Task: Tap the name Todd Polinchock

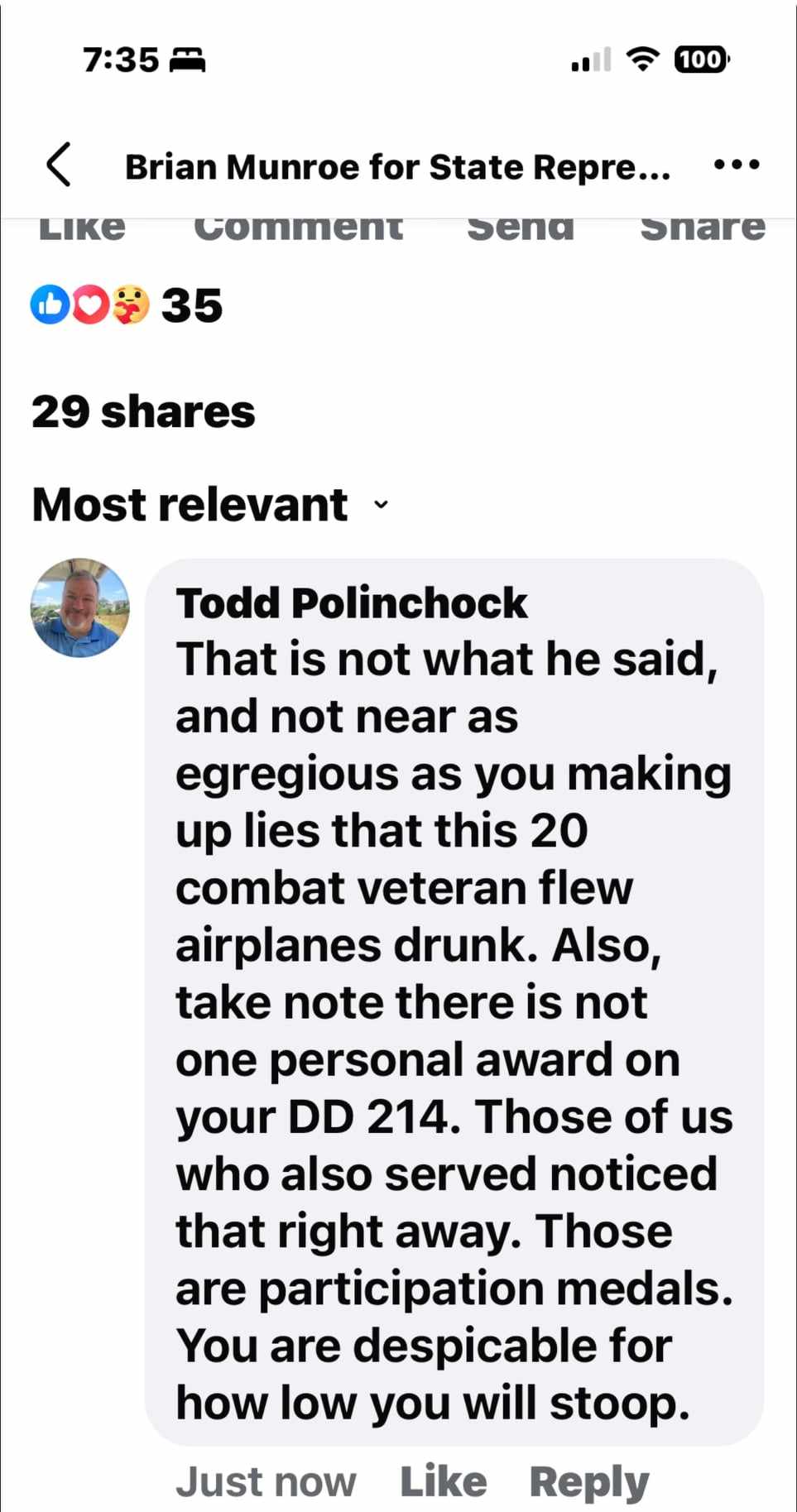Action: pyautogui.click(x=351, y=602)
